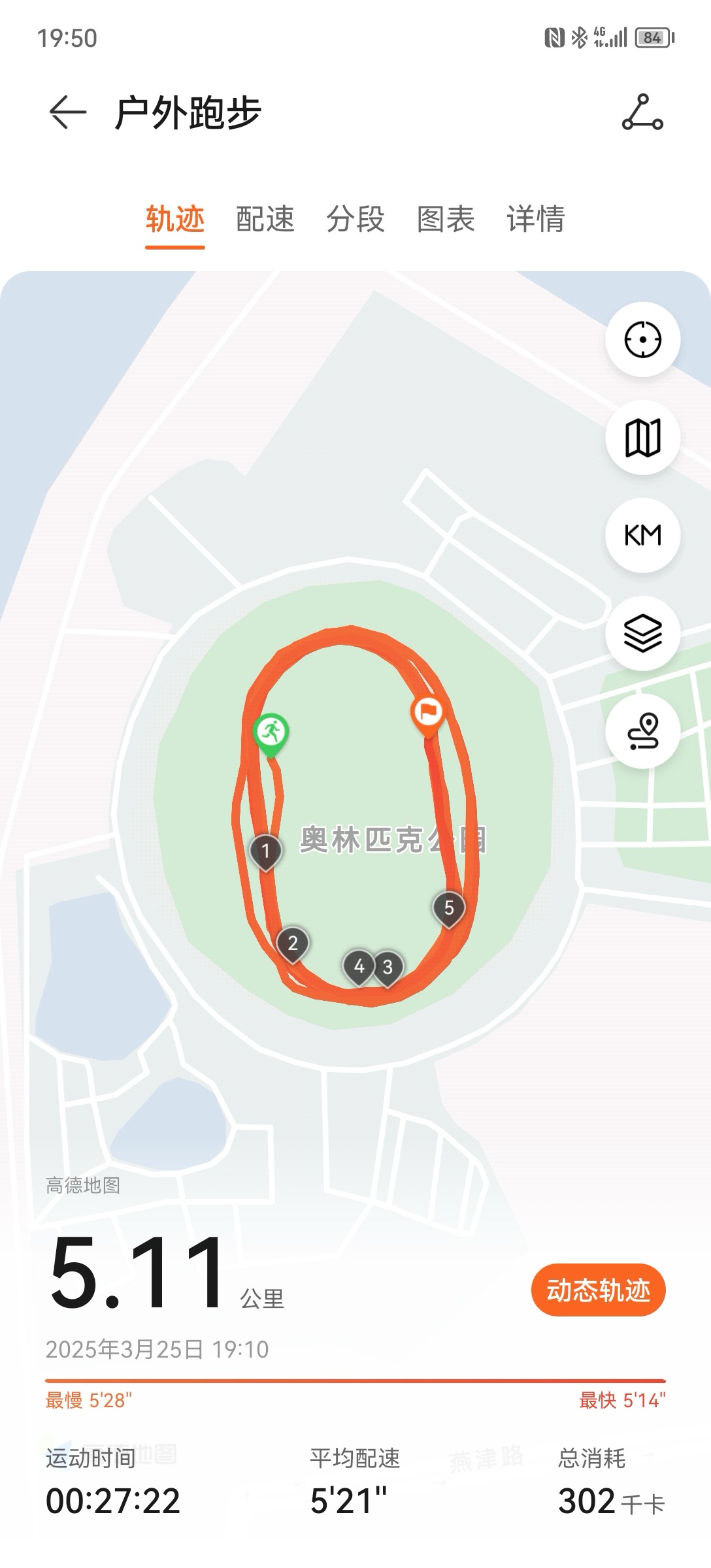Image resolution: width=711 pixels, height=1568 pixels.
Task: Switch to the 详情 tab
Action: (536, 220)
